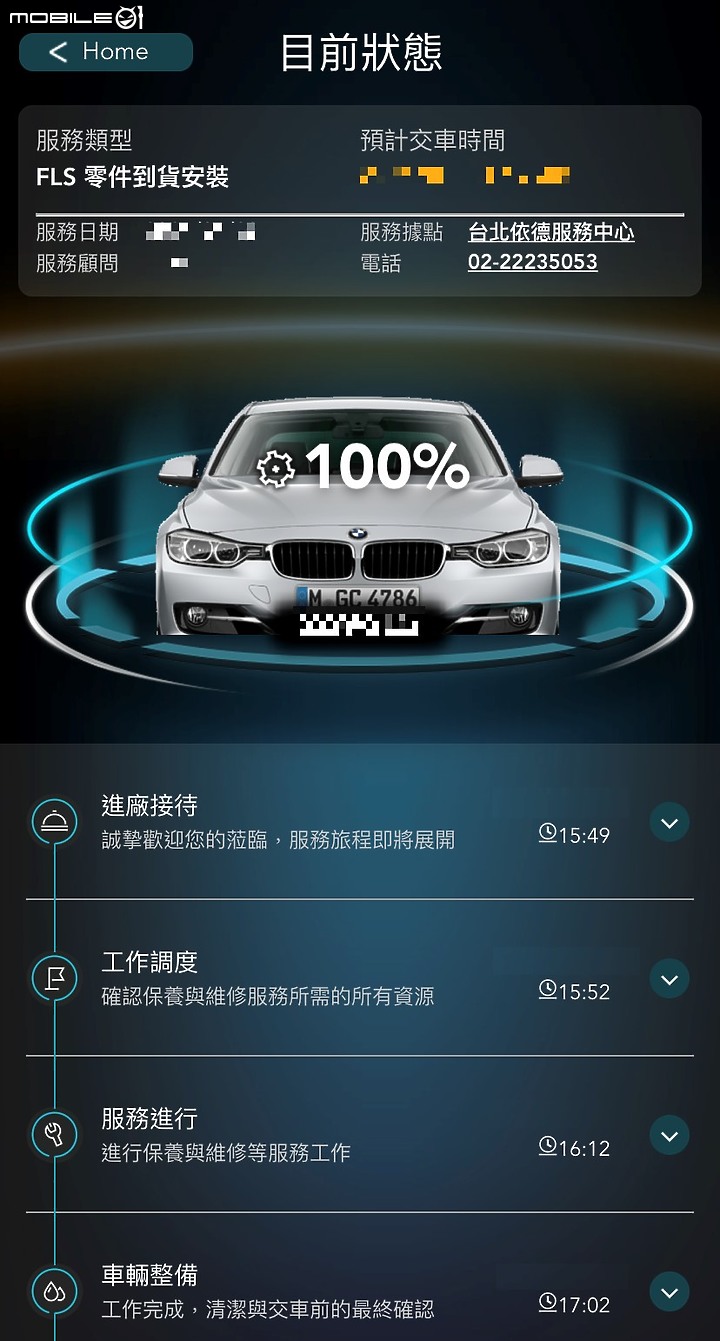
Task: Expand the 車輛整備 step details
Action: (669, 1292)
